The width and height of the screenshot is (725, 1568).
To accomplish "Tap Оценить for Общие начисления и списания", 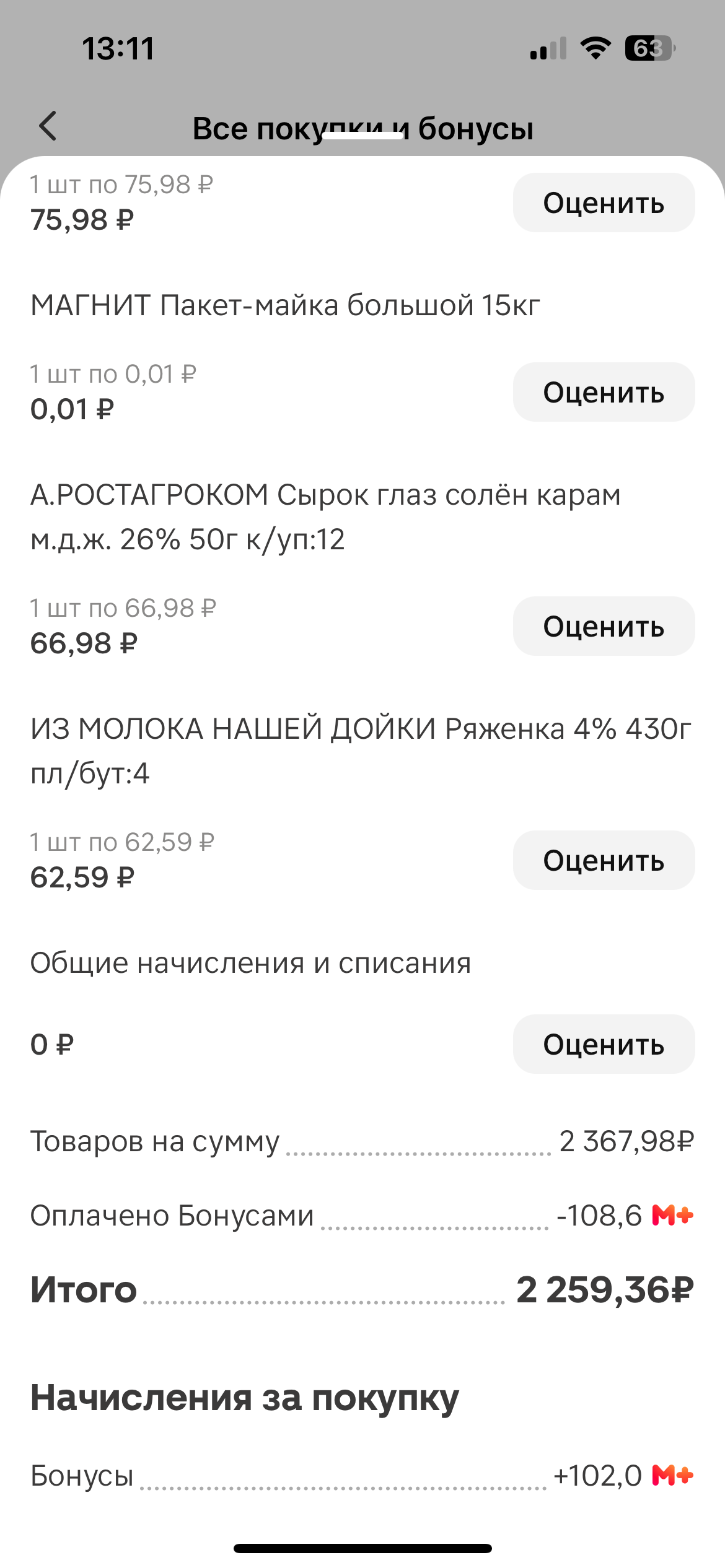I will (x=604, y=1044).
